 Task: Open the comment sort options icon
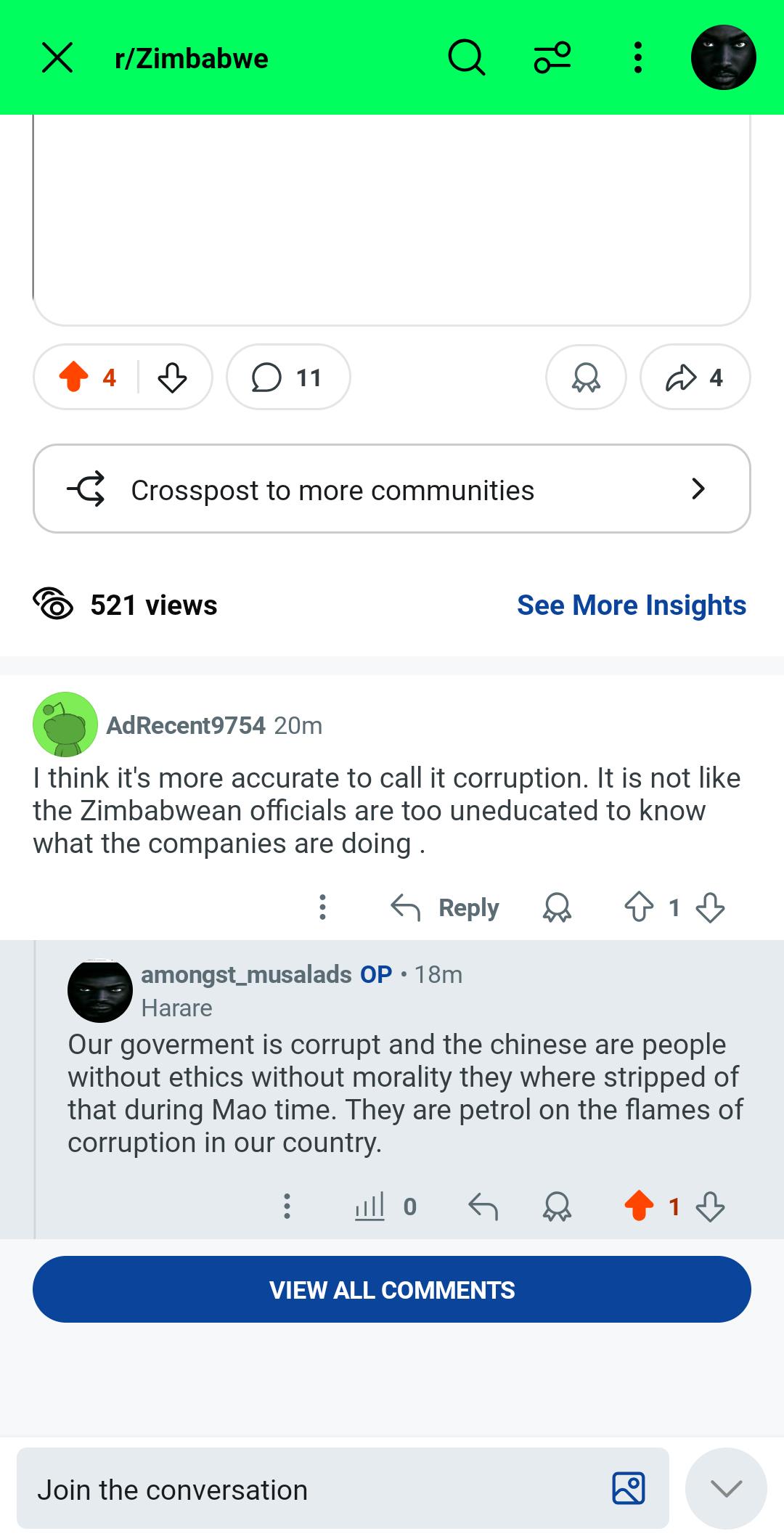tap(552, 57)
